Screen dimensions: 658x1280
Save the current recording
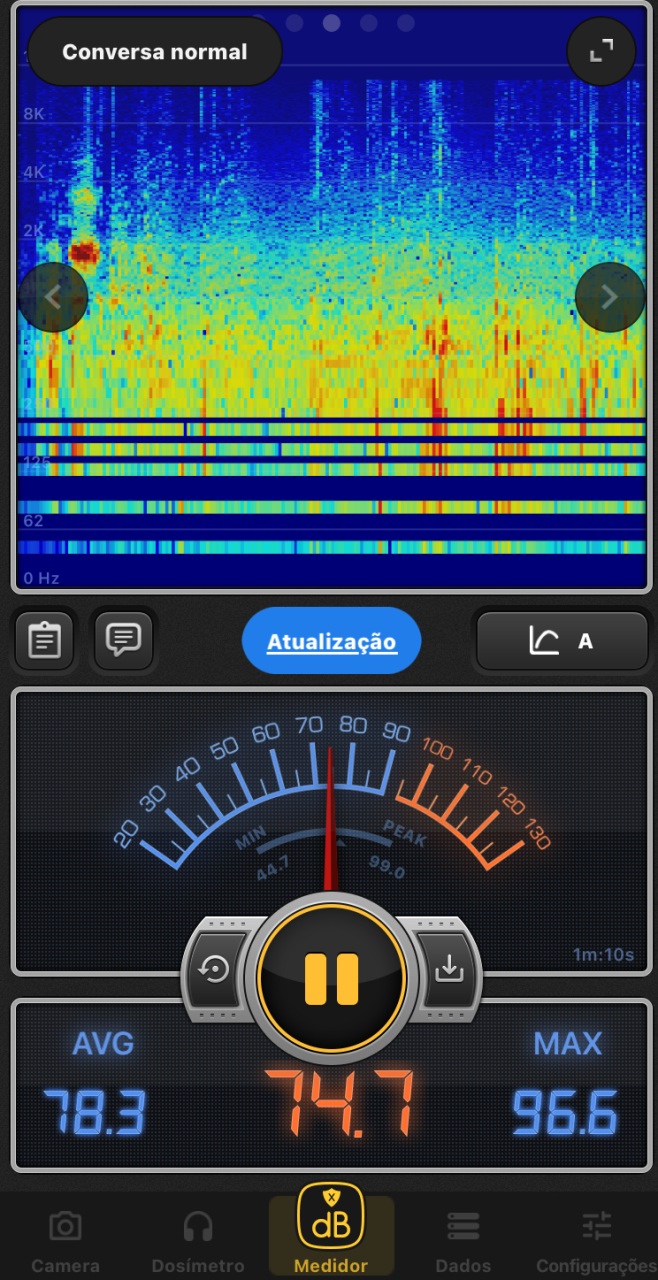(449, 969)
